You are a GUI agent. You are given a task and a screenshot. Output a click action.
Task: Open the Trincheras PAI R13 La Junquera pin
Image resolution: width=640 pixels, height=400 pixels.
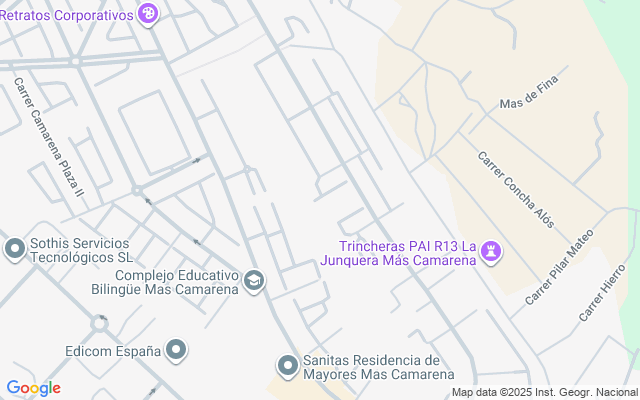tap(491, 253)
